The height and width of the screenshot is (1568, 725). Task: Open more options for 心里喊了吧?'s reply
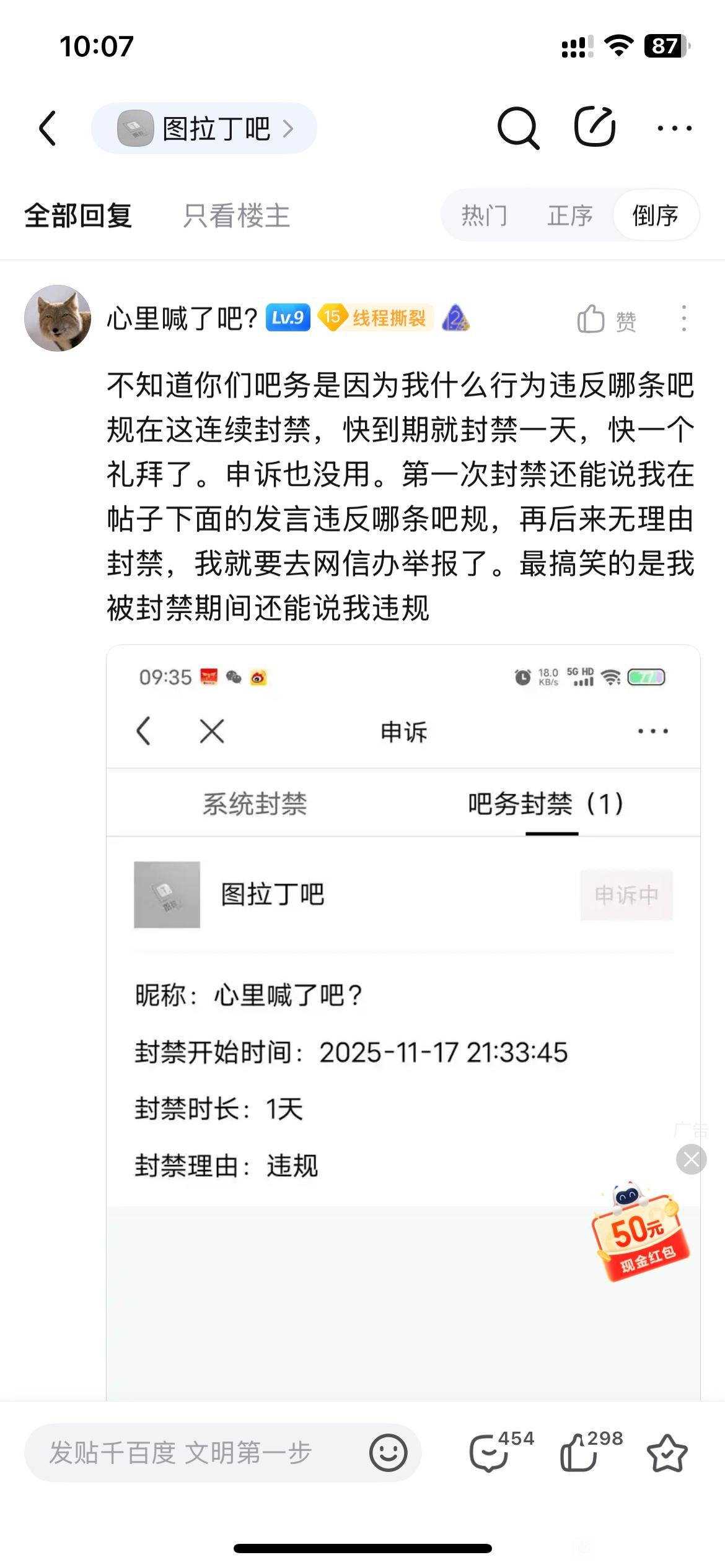tap(683, 318)
